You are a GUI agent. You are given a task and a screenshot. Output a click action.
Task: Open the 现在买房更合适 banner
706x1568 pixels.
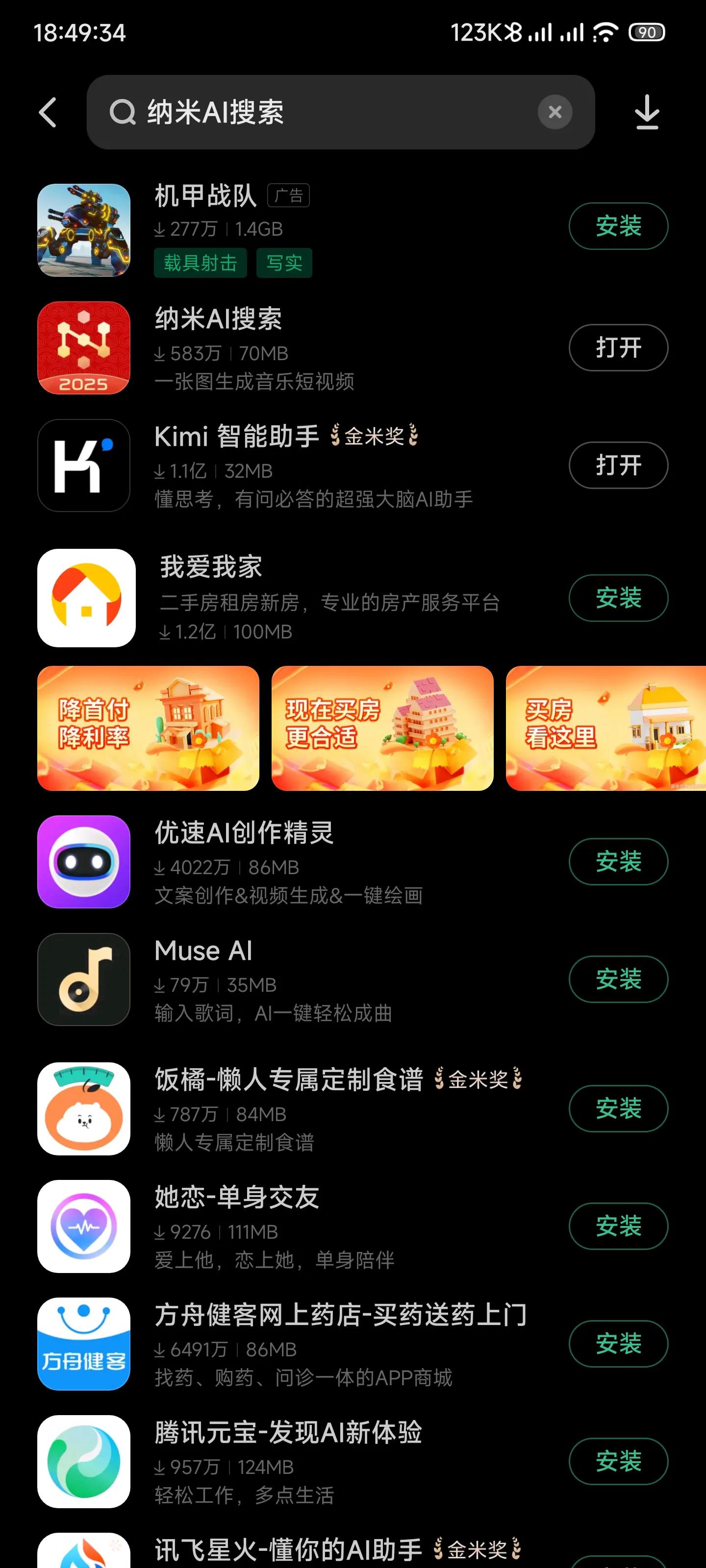click(x=382, y=728)
